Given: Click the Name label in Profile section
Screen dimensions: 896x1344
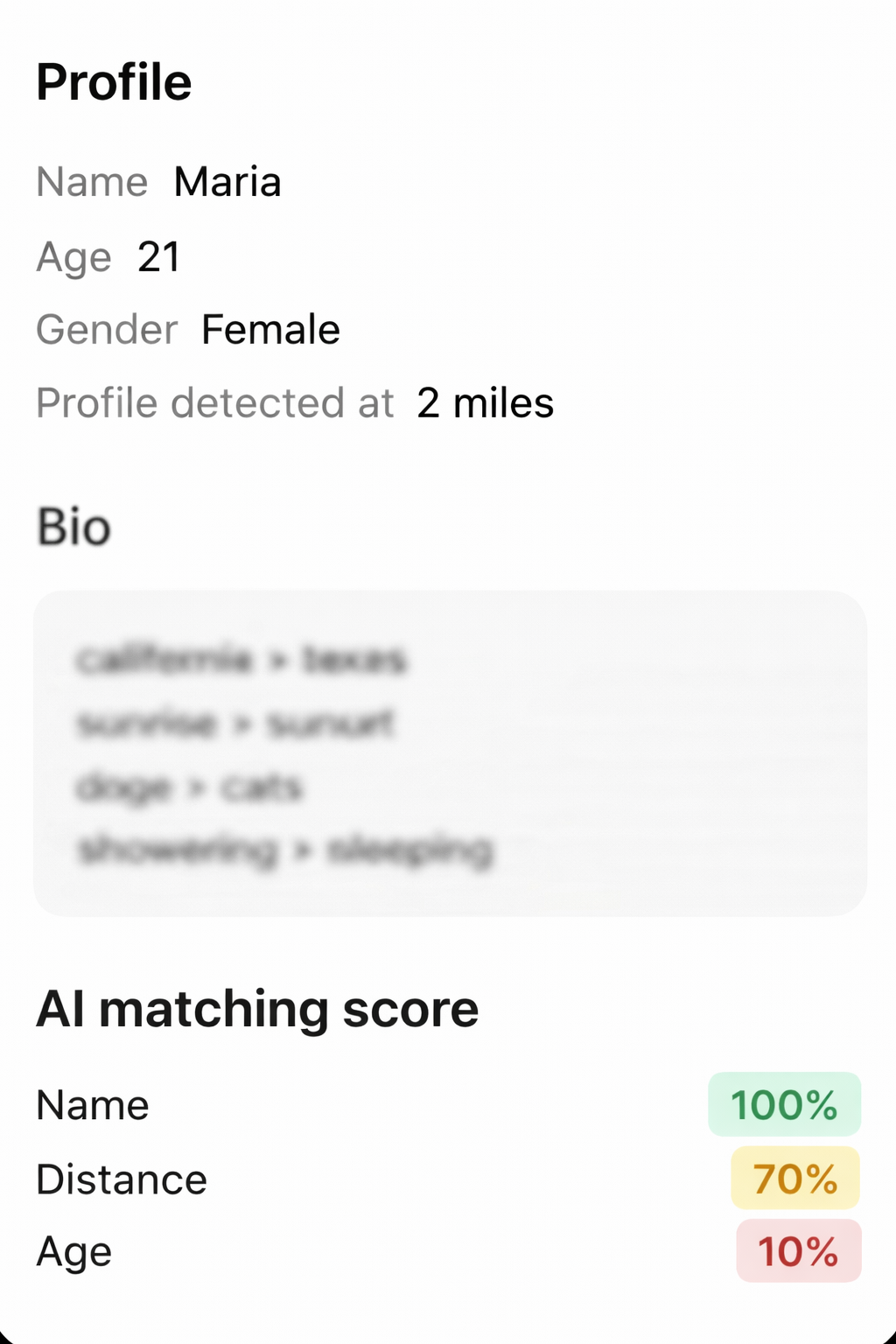Looking at the screenshot, I should [x=92, y=182].
